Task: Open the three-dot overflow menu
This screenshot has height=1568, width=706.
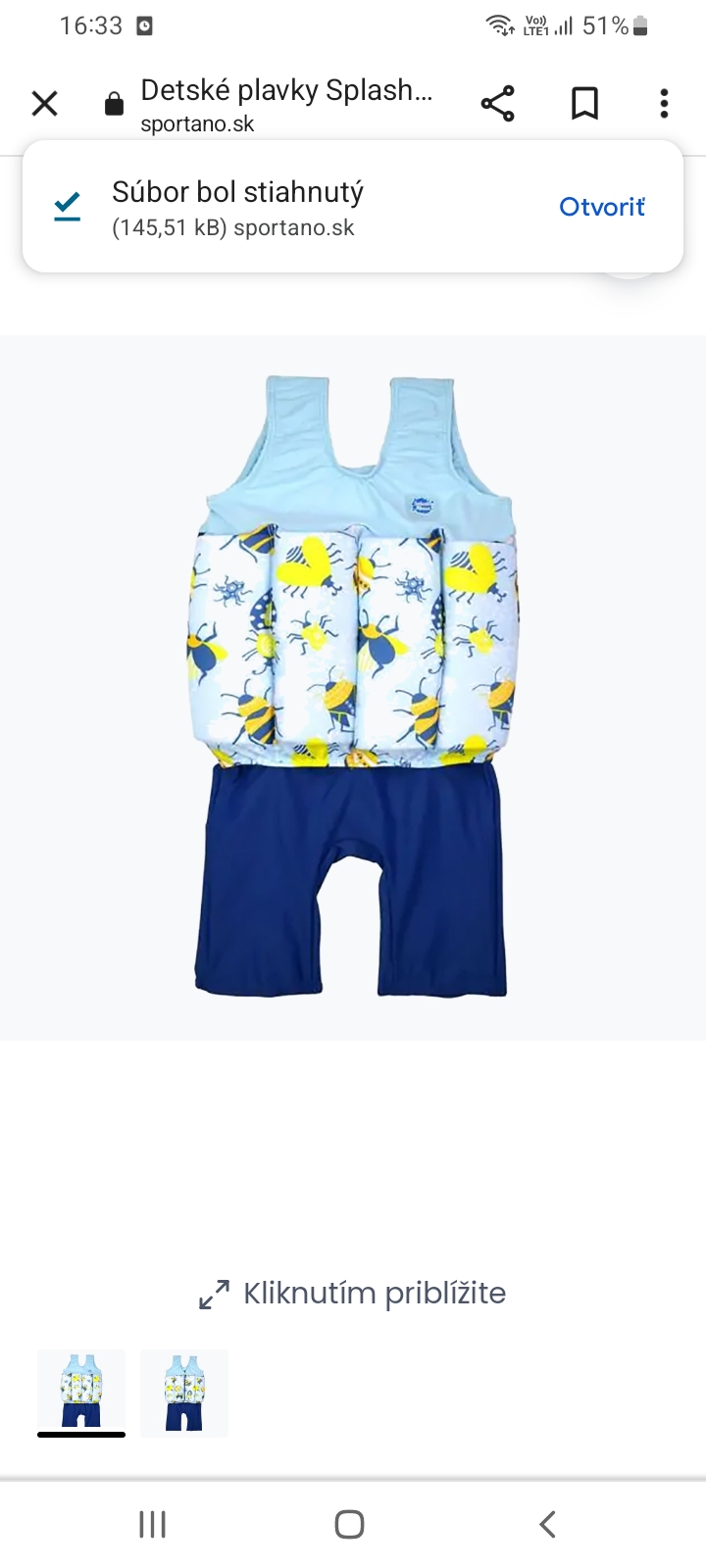Action: click(x=664, y=103)
